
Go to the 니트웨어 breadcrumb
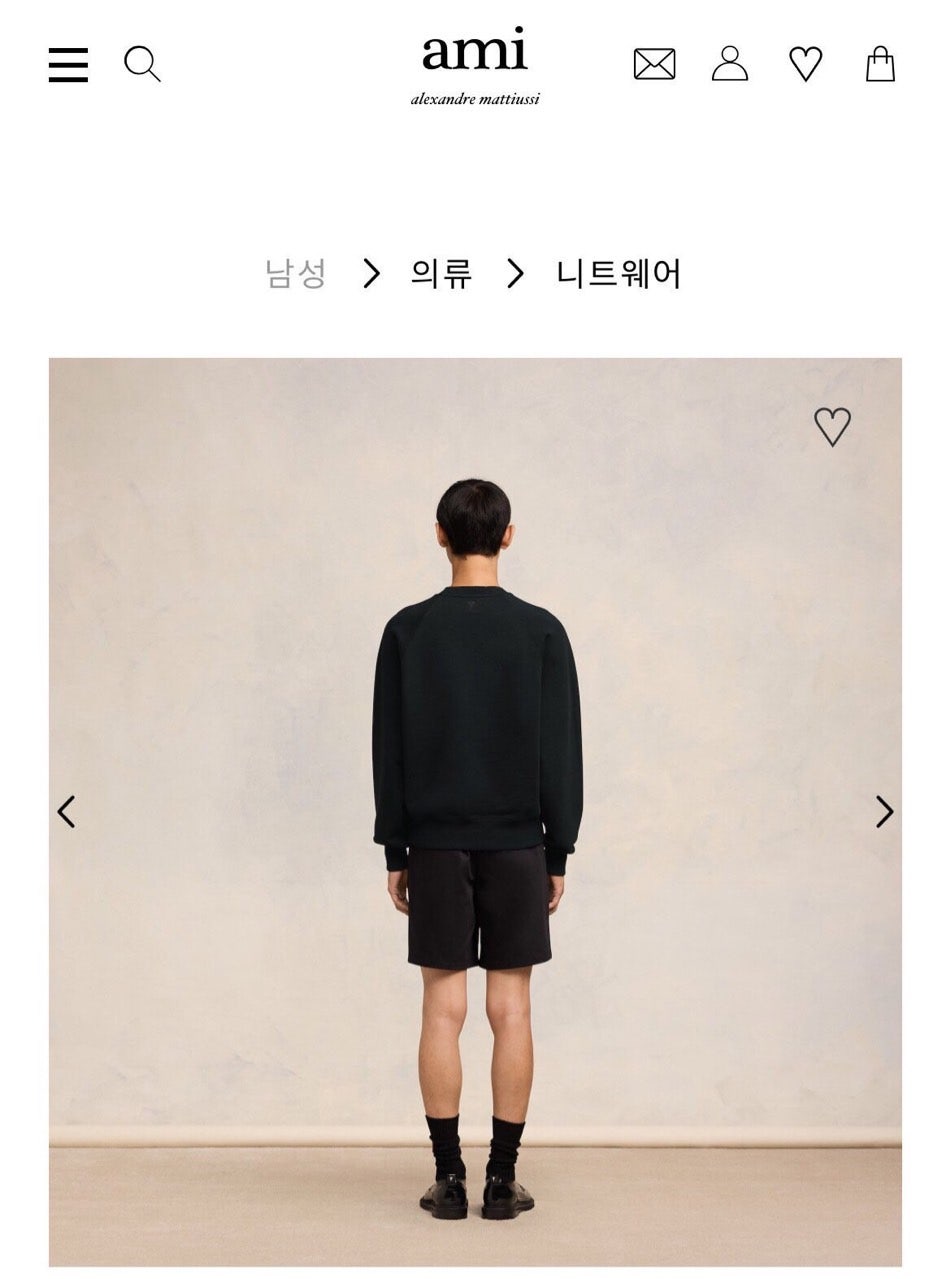(x=618, y=273)
